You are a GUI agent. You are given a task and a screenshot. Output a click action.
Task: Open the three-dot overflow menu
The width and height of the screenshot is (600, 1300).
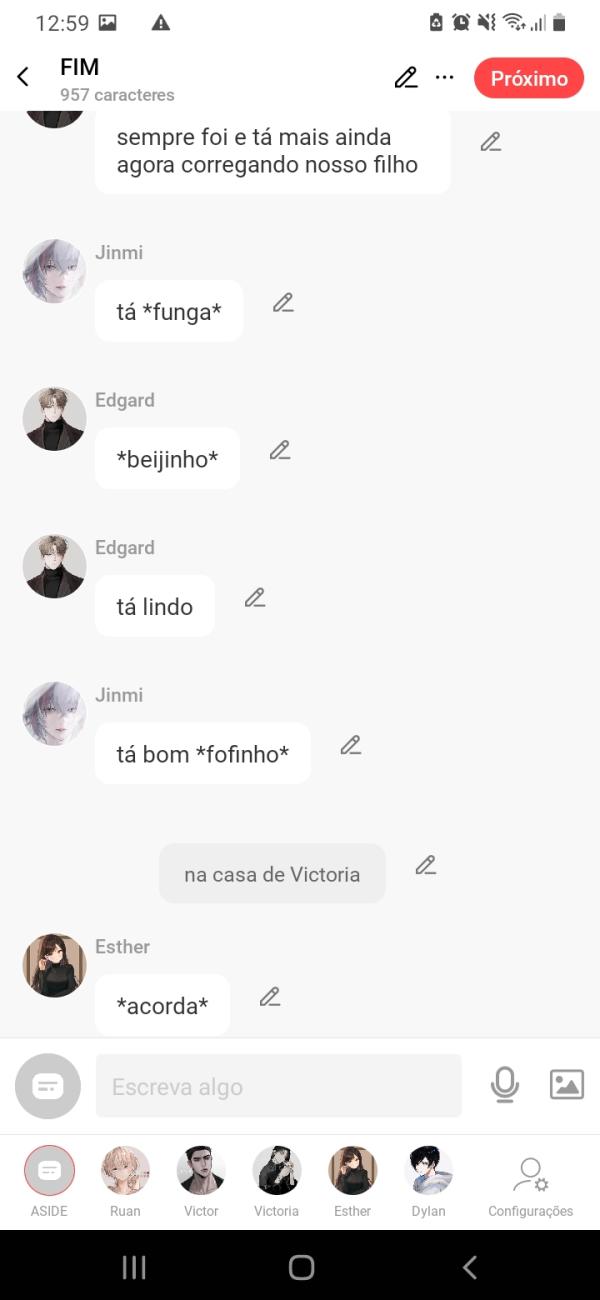(445, 78)
